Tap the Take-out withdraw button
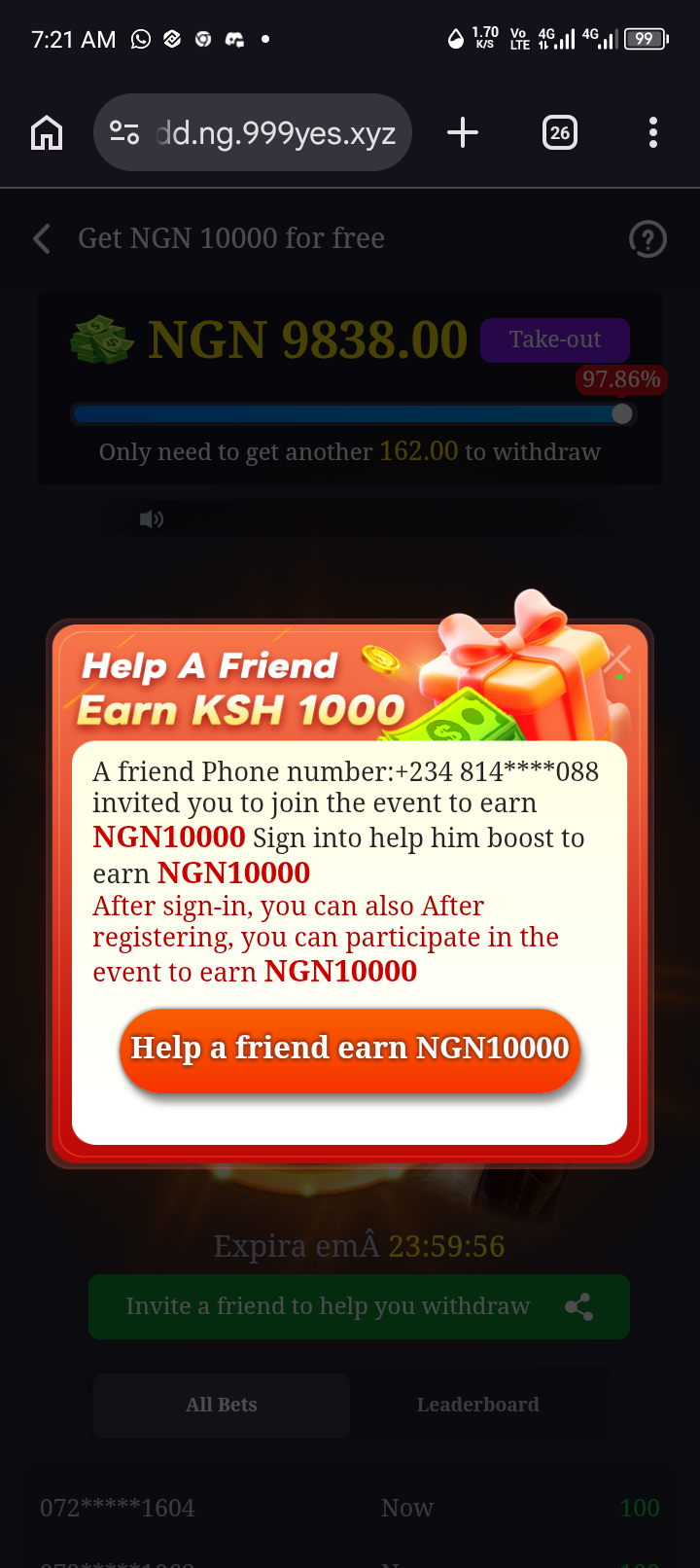700x1568 pixels. coord(554,339)
